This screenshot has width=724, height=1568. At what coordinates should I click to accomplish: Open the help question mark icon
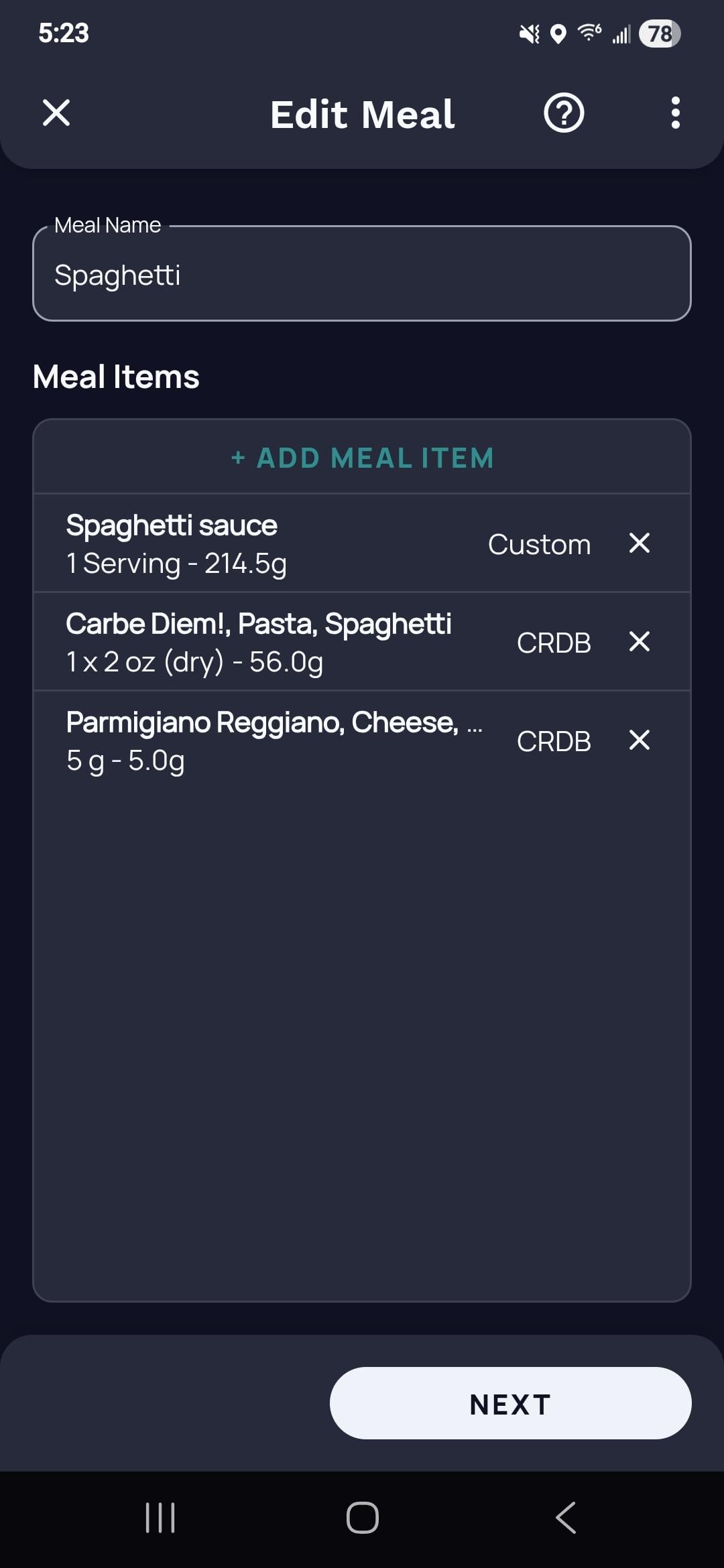[x=564, y=113]
